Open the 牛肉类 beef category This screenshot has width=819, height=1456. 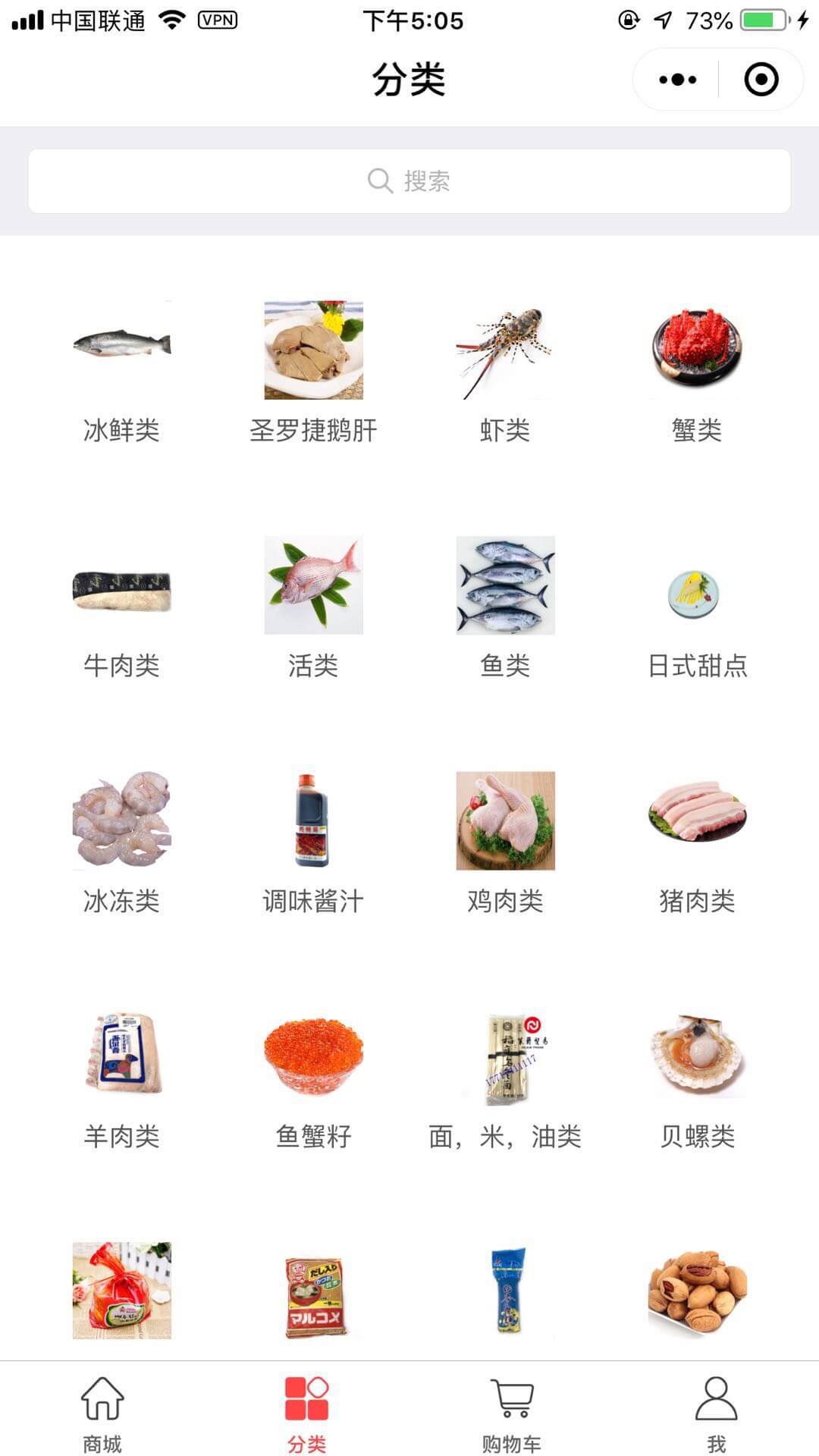121,607
